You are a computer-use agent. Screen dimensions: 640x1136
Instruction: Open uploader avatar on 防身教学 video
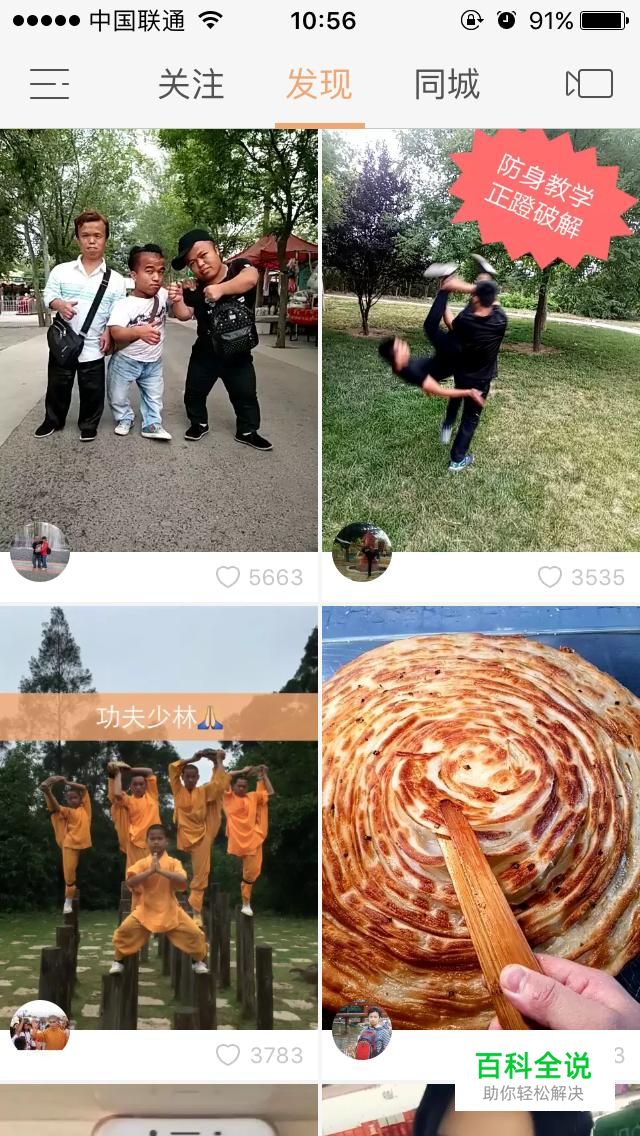pyautogui.click(x=362, y=551)
